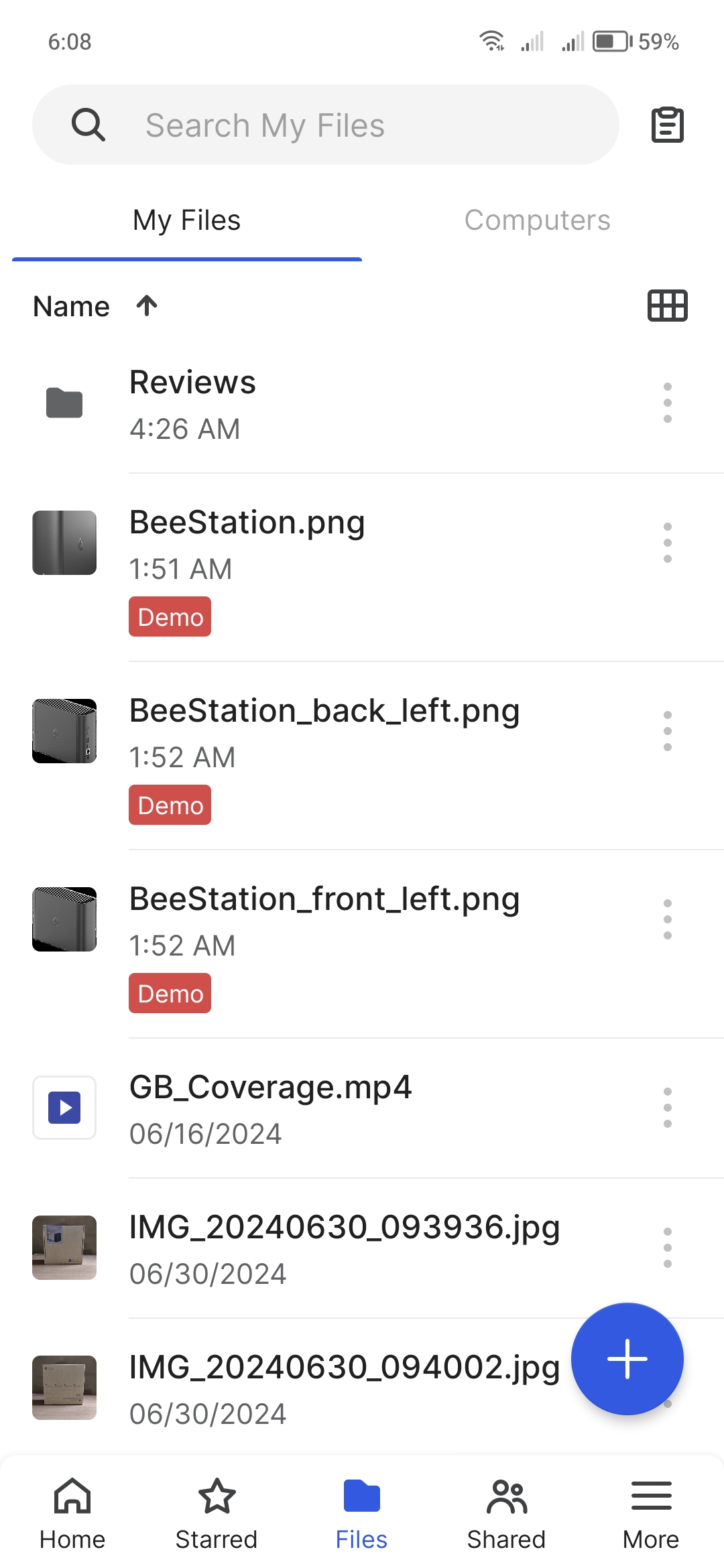Change the sort order by Name
The width and height of the screenshot is (724, 1568).
click(94, 306)
